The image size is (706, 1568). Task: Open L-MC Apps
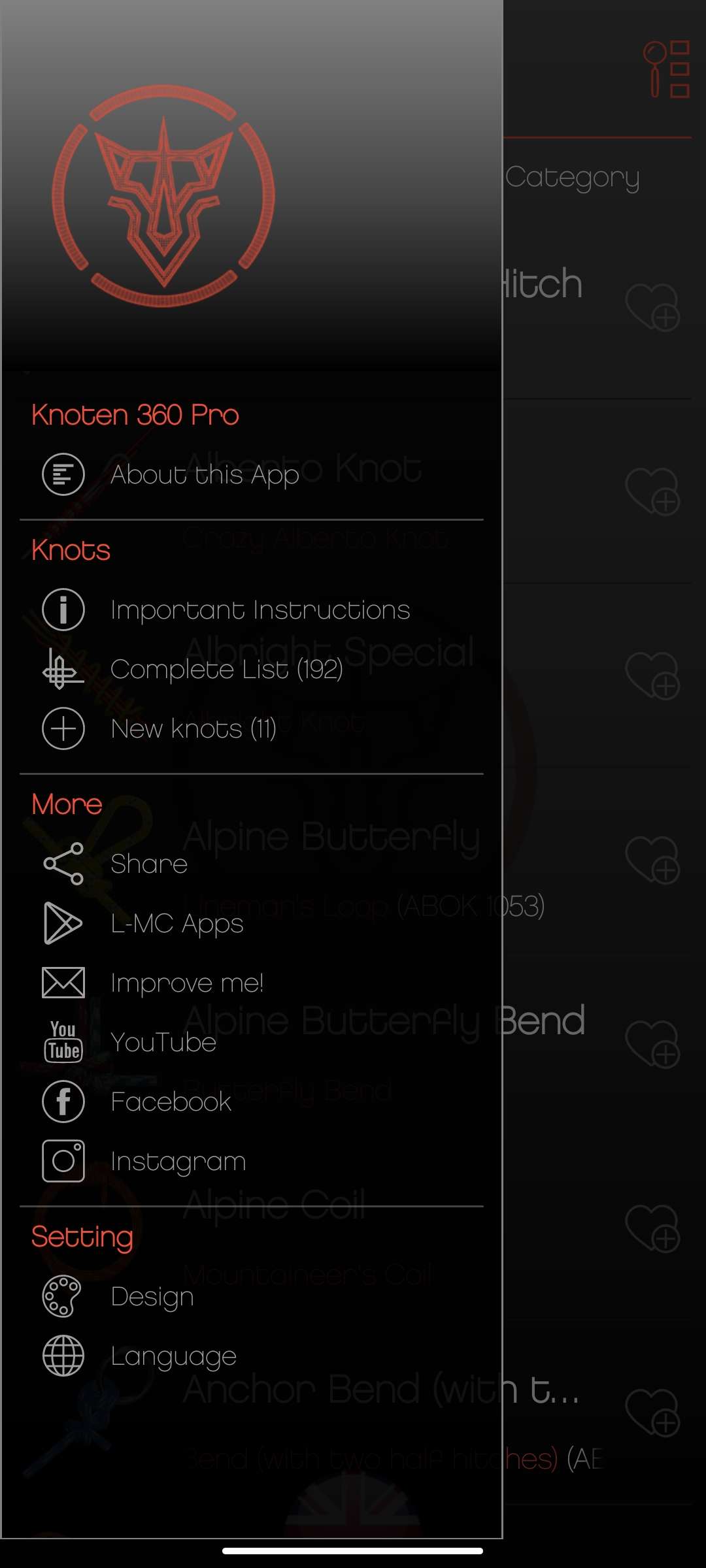176,923
